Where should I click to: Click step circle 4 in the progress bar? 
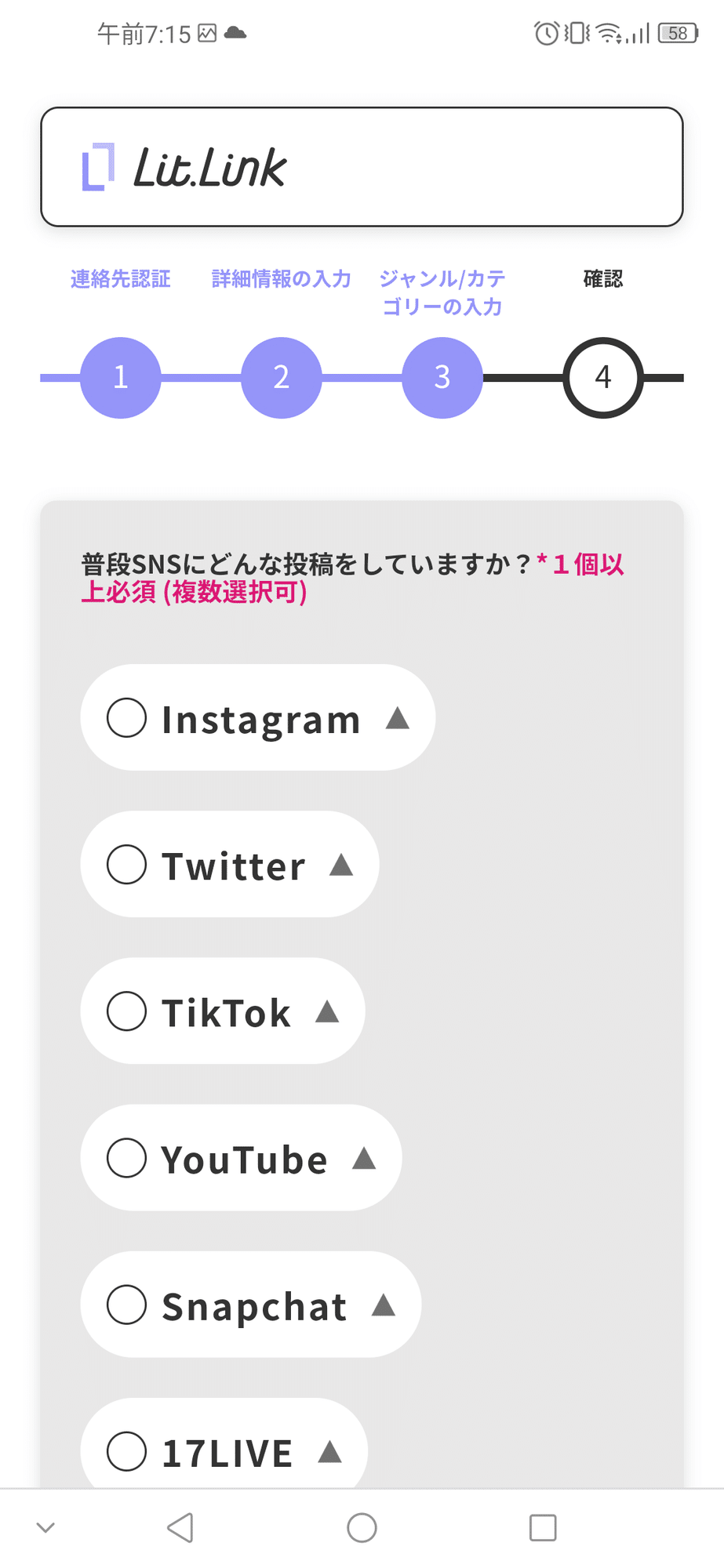click(x=602, y=377)
